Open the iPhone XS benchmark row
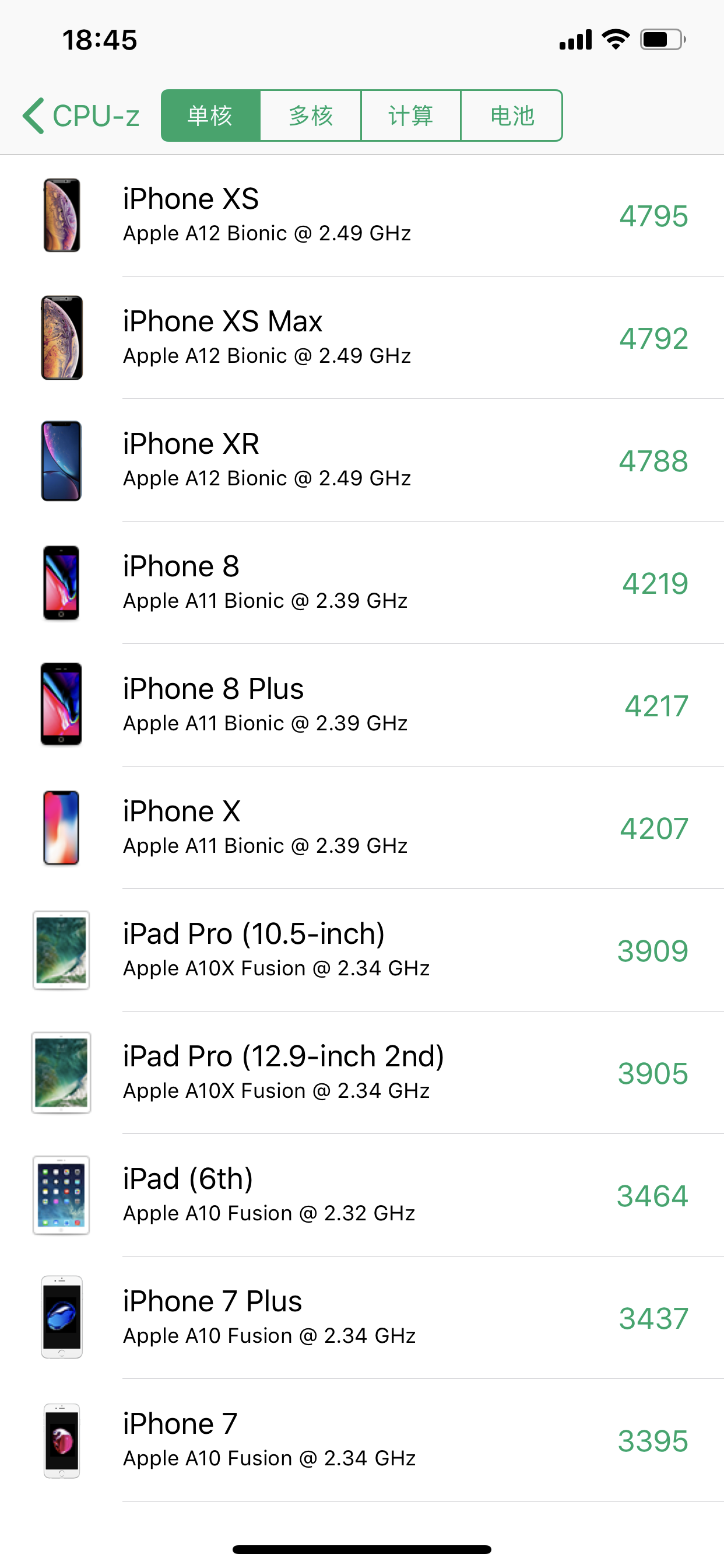The width and height of the screenshot is (724, 1568). pos(362,215)
